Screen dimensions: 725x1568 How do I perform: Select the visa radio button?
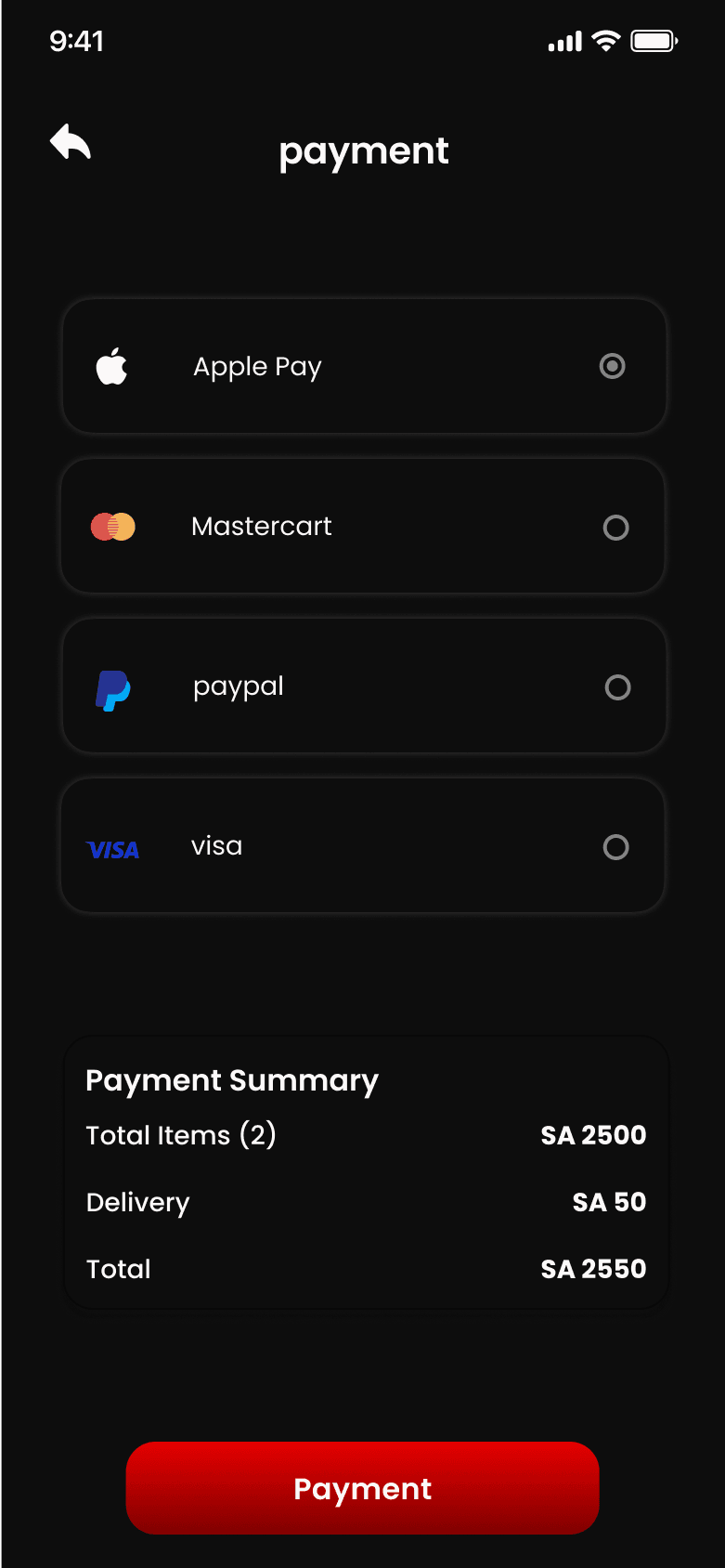click(616, 847)
